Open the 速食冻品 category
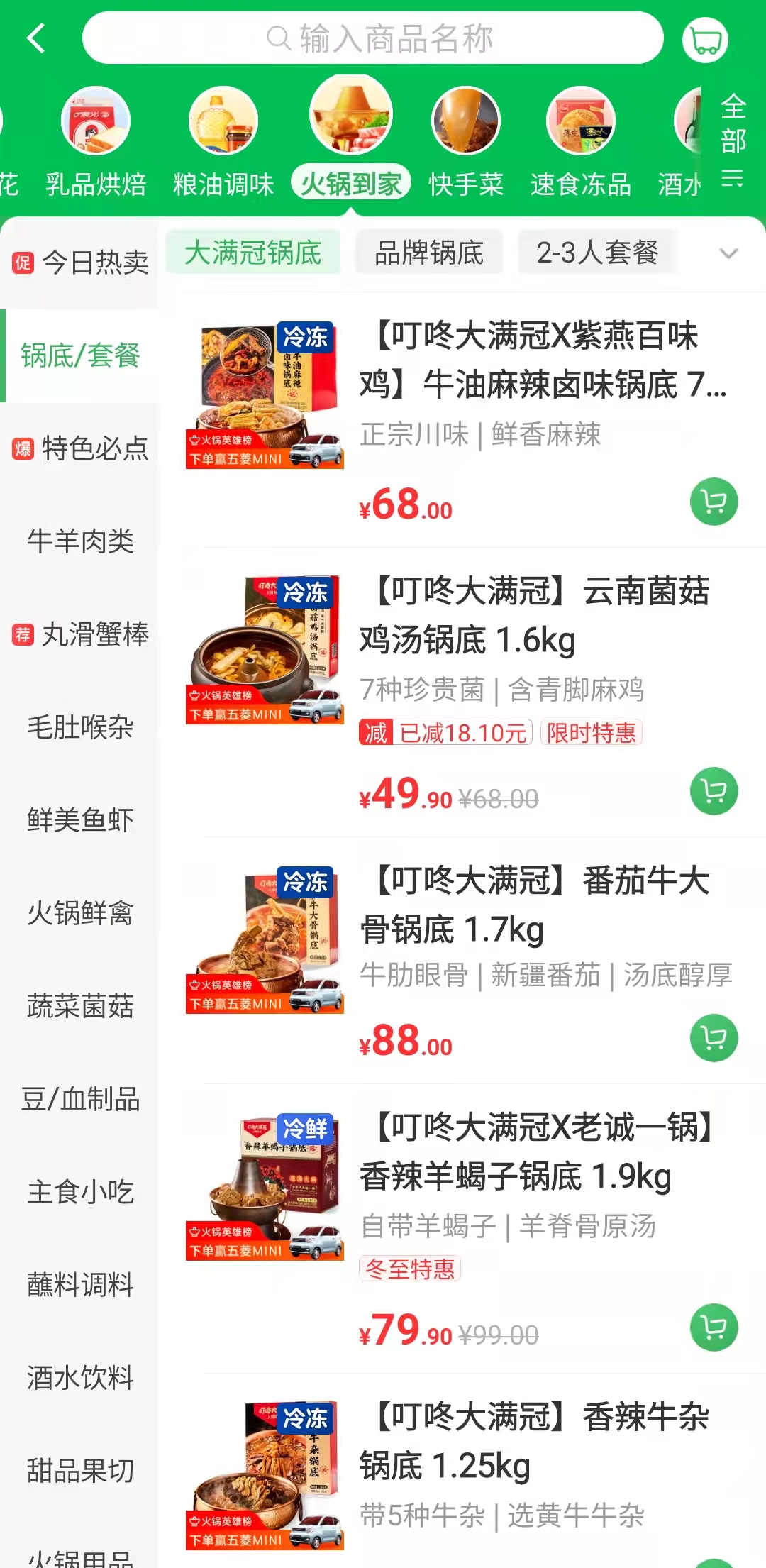766x1568 pixels. click(581, 142)
